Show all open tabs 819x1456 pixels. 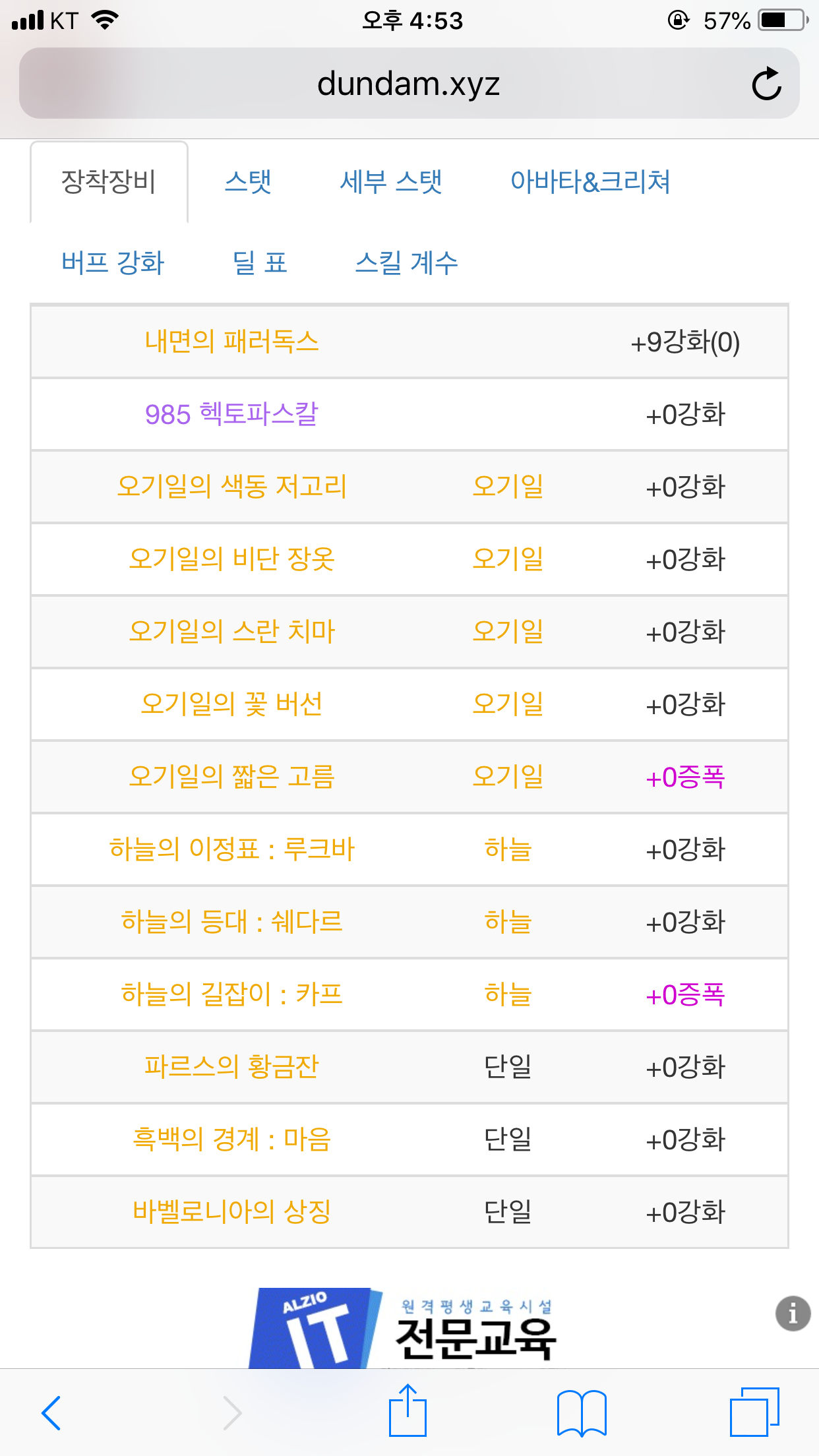754,1411
